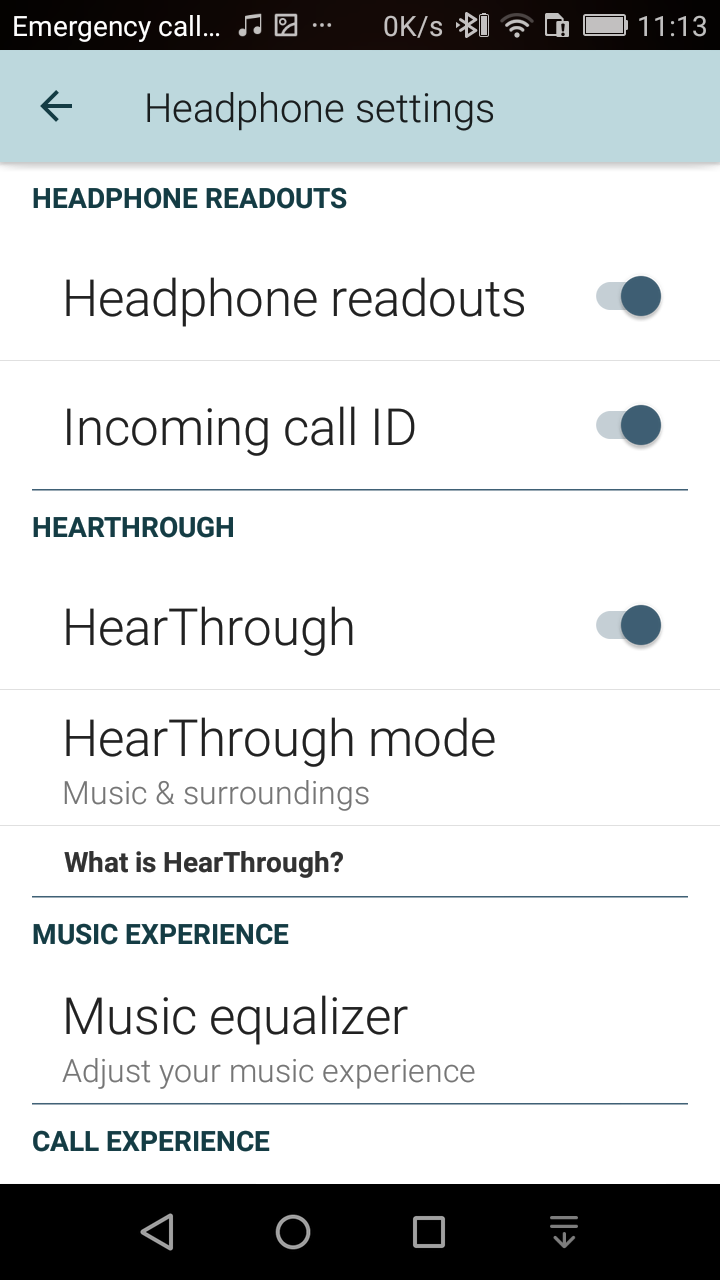This screenshot has width=720, height=1280.
Task: Toggle the Headphone readouts switch
Action: coord(630,297)
